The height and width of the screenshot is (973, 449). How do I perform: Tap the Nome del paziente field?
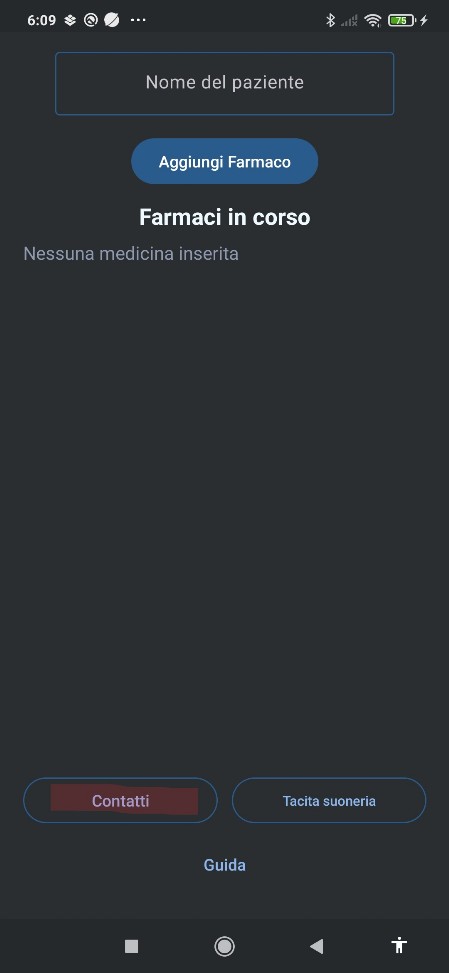224,83
